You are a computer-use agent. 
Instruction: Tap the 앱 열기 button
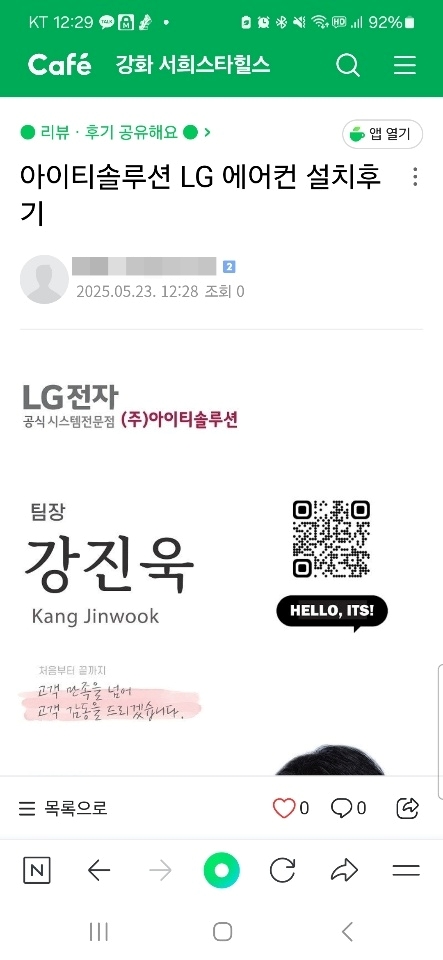[x=382, y=134]
